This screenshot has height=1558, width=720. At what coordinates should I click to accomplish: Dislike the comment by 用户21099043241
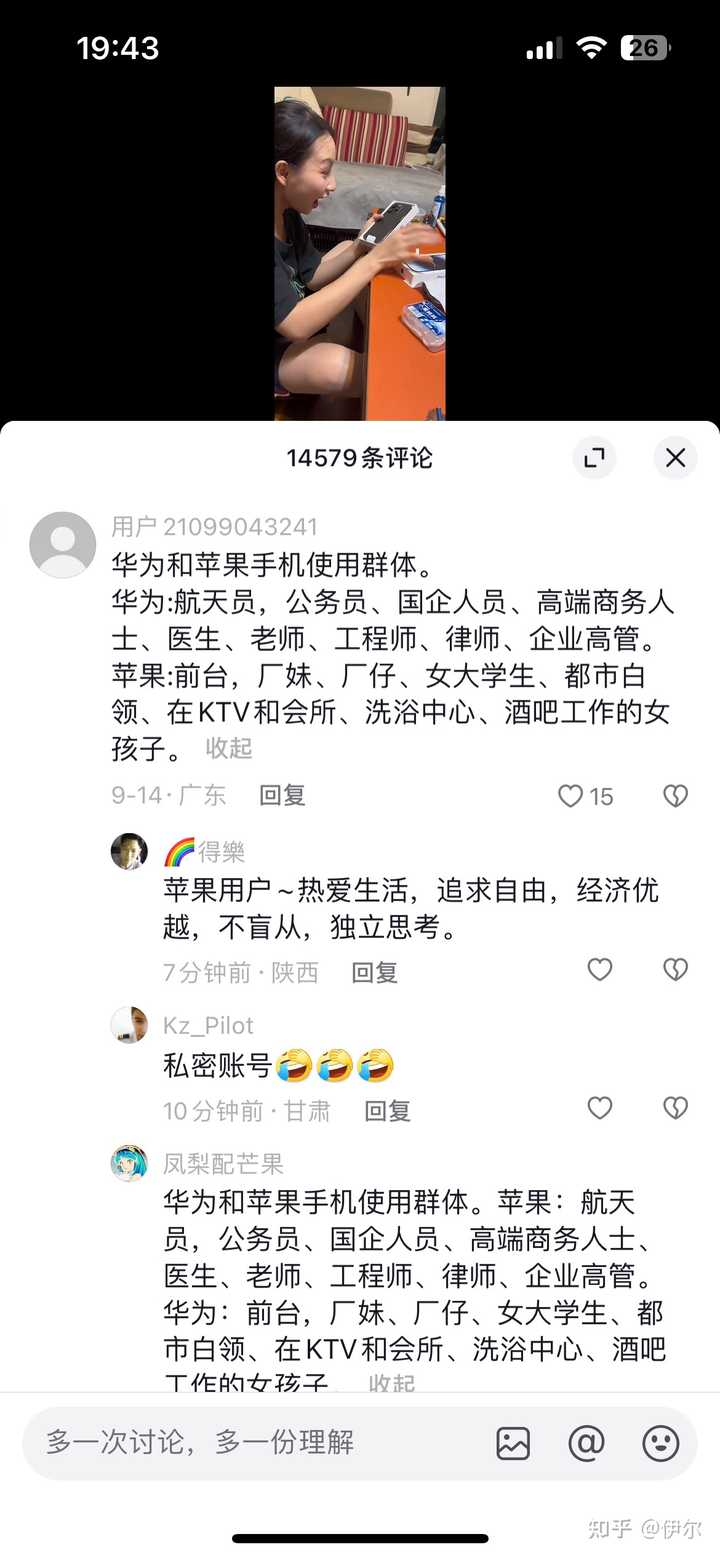(x=676, y=796)
